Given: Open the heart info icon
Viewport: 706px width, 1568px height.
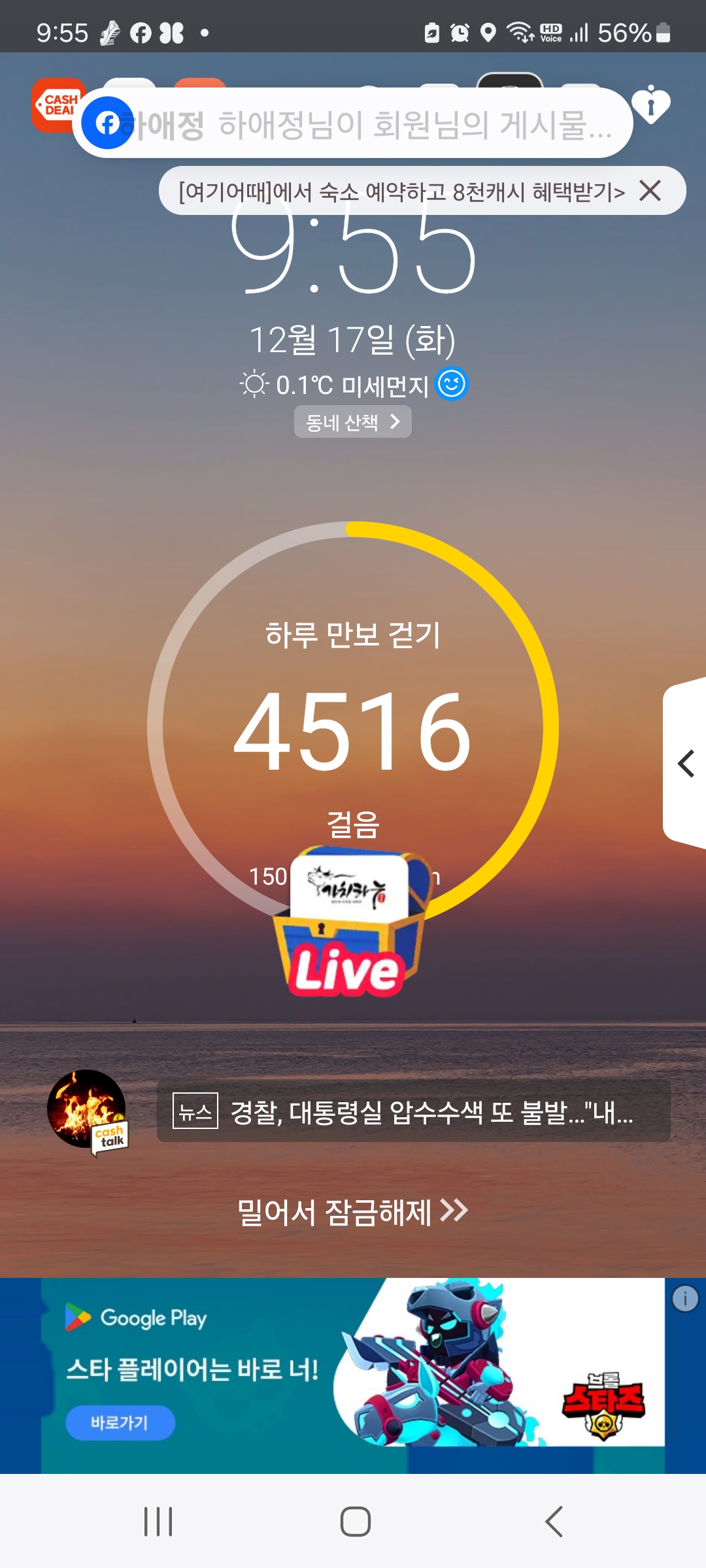Looking at the screenshot, I should (651, 105).
